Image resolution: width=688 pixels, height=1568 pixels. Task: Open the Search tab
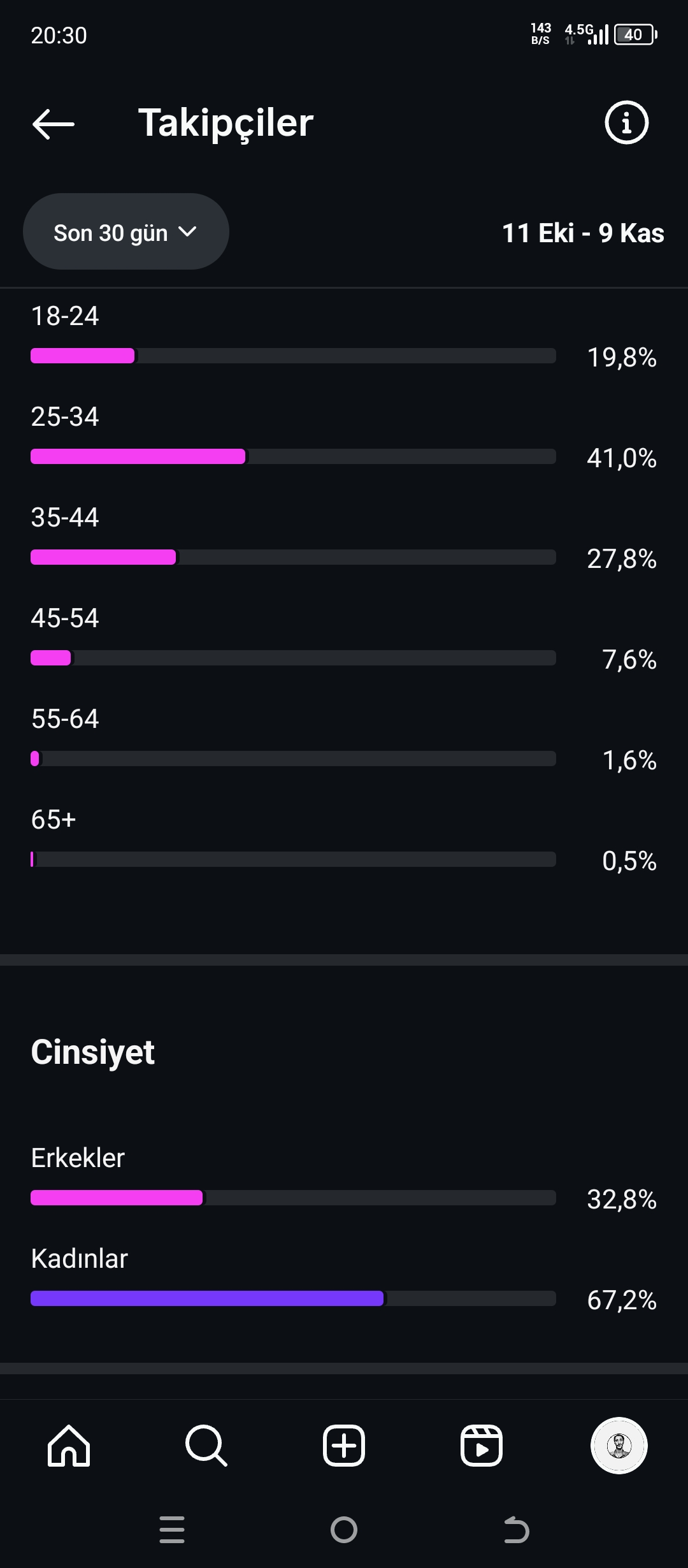[206, 1446]
